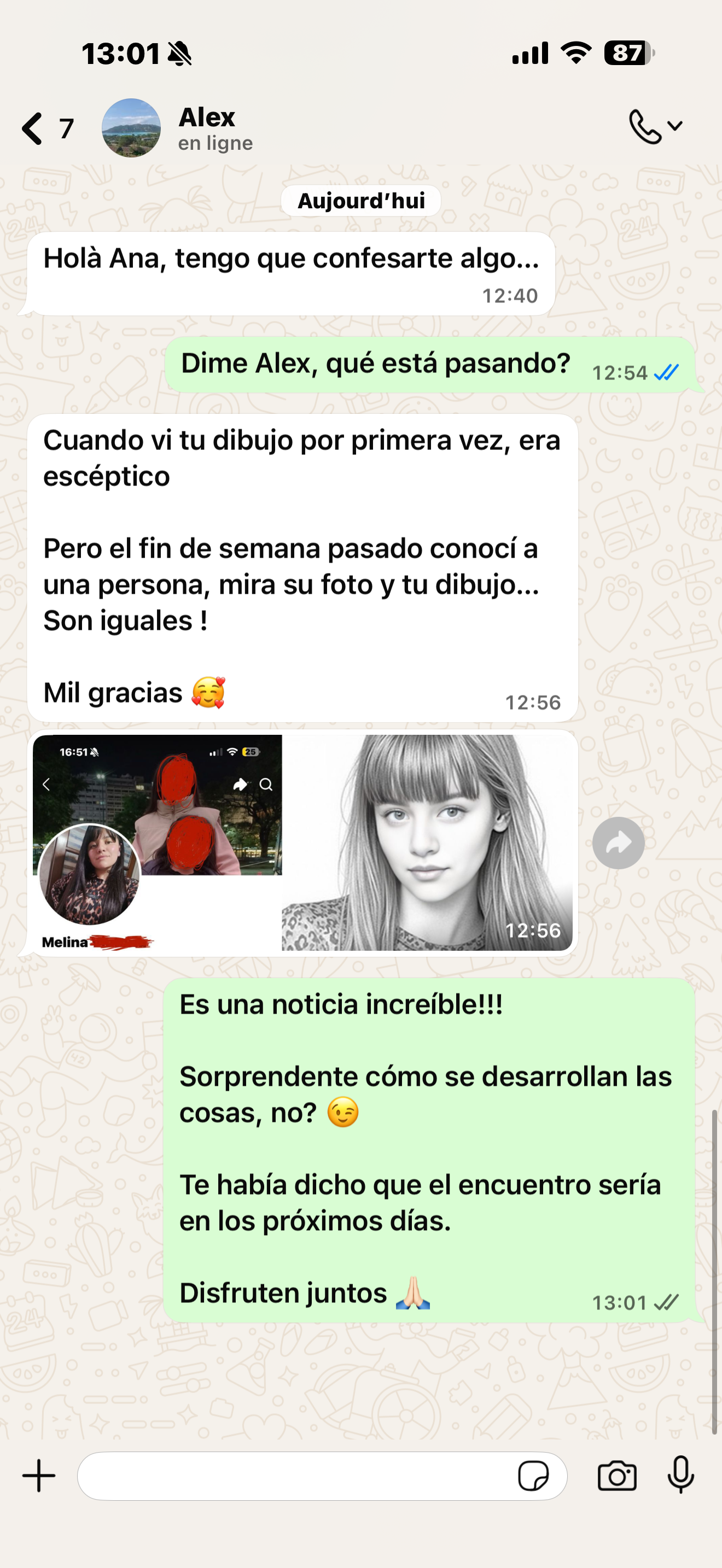Go back to the chats list
The width and height of the screenshot is (722, 1568).
pyautogui.click(x=33, y=128)
